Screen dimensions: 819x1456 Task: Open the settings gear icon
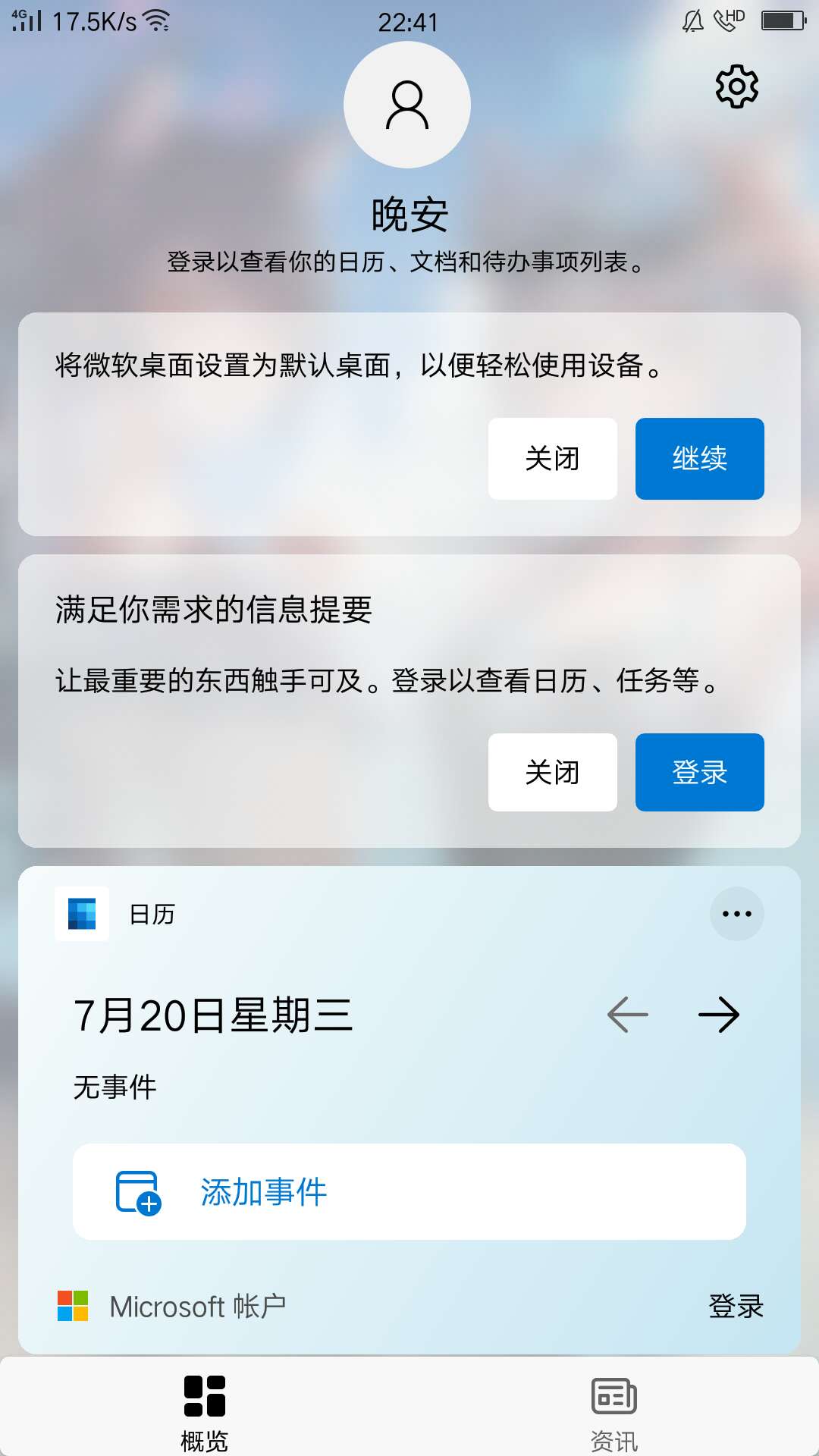click(736, 86)
